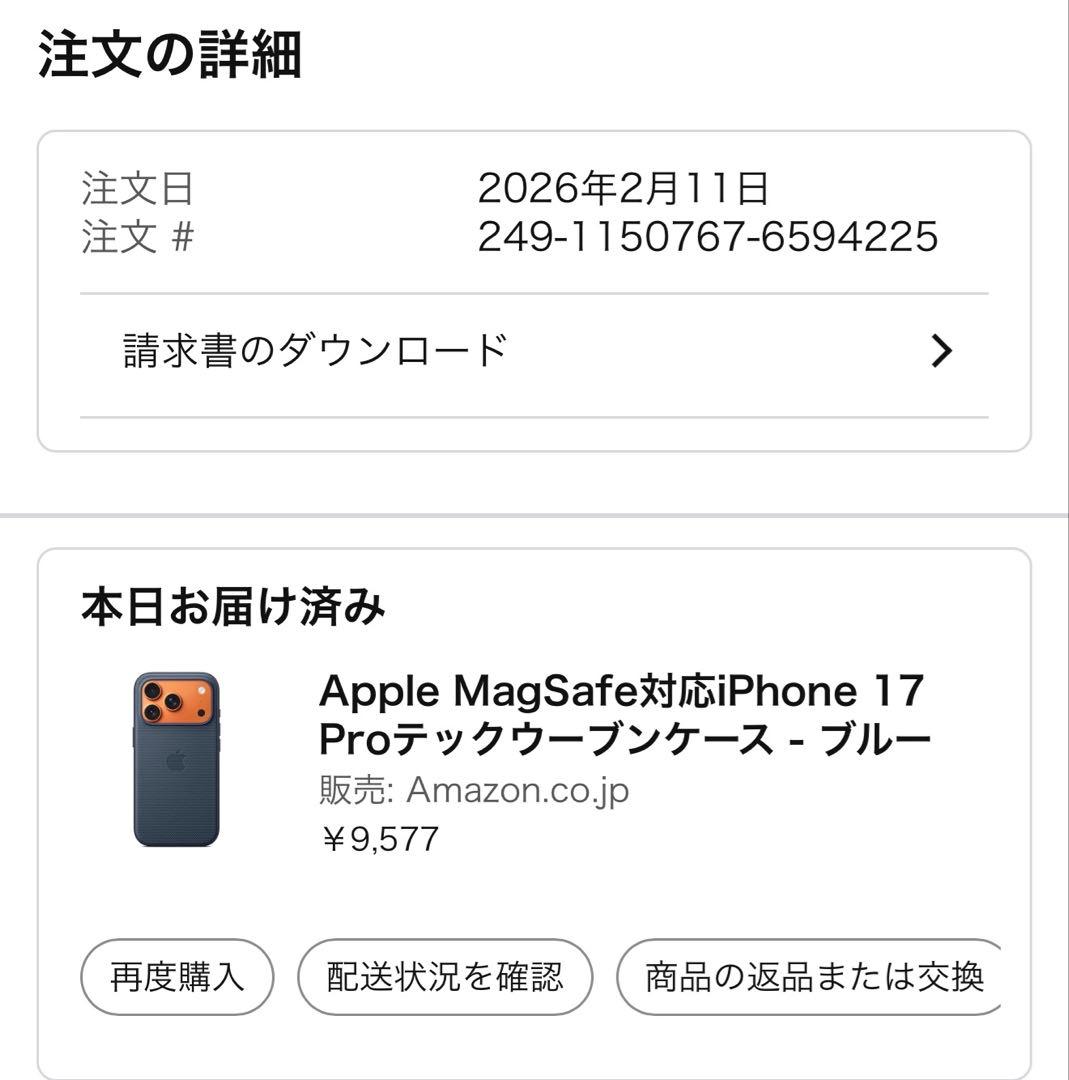Tap the 請求書のダウンロード row
Viewport: 1069px width, 1080px height.
point(315,348)
